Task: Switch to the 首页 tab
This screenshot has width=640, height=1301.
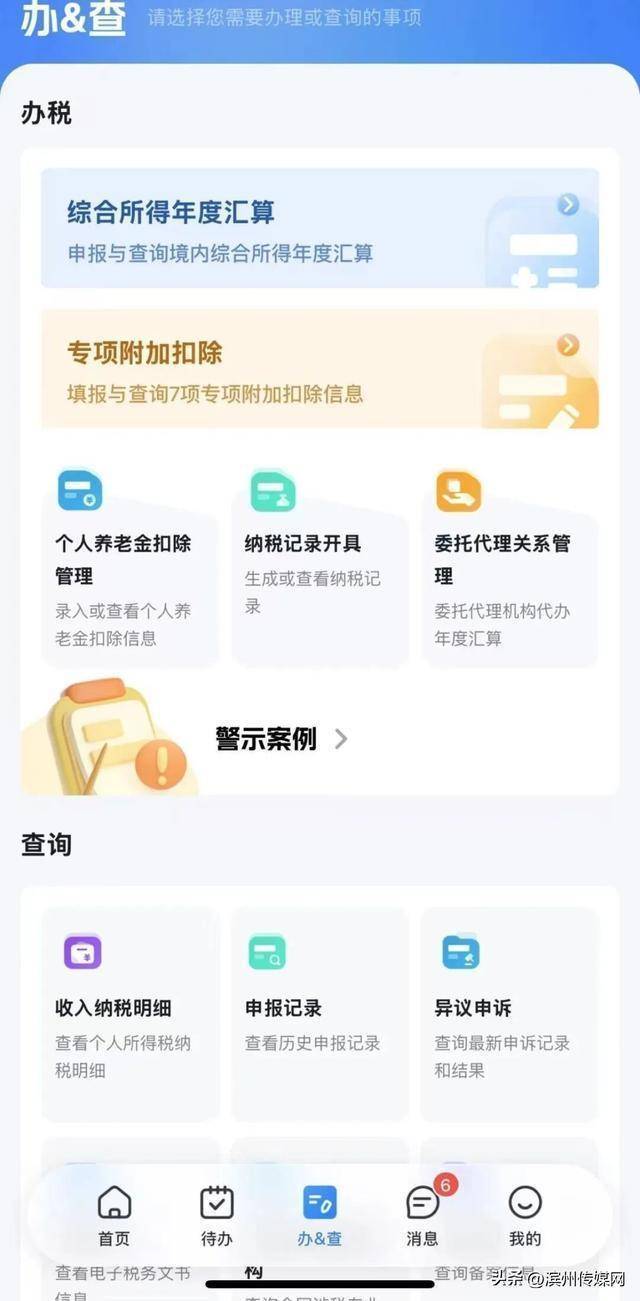Action: tap(114, 1216)
